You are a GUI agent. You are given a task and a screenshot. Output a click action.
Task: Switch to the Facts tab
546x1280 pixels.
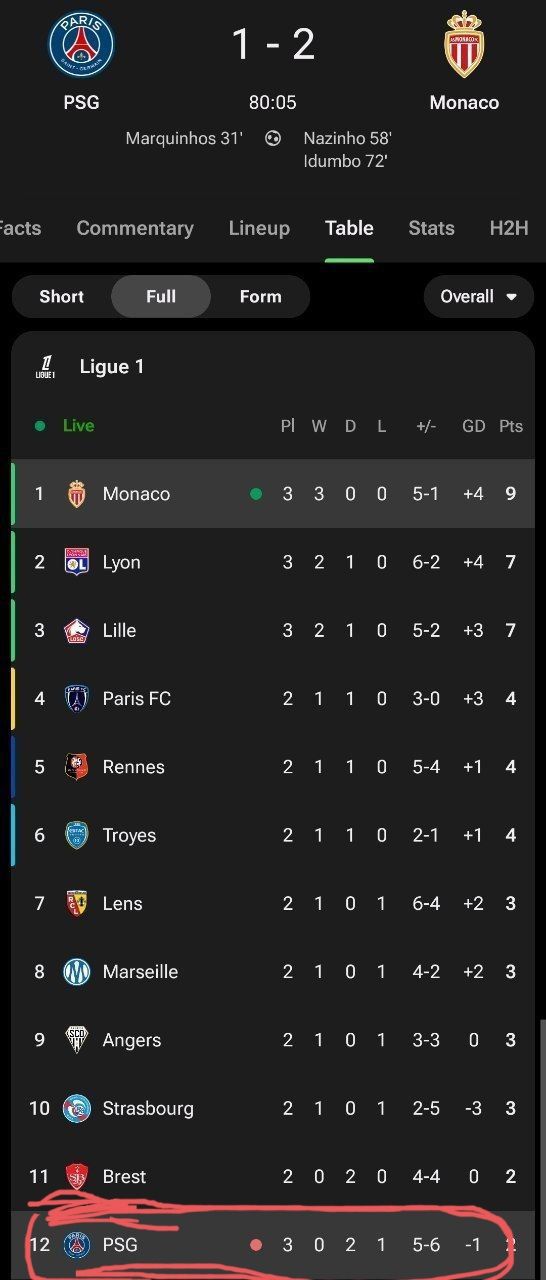point(20,228)
